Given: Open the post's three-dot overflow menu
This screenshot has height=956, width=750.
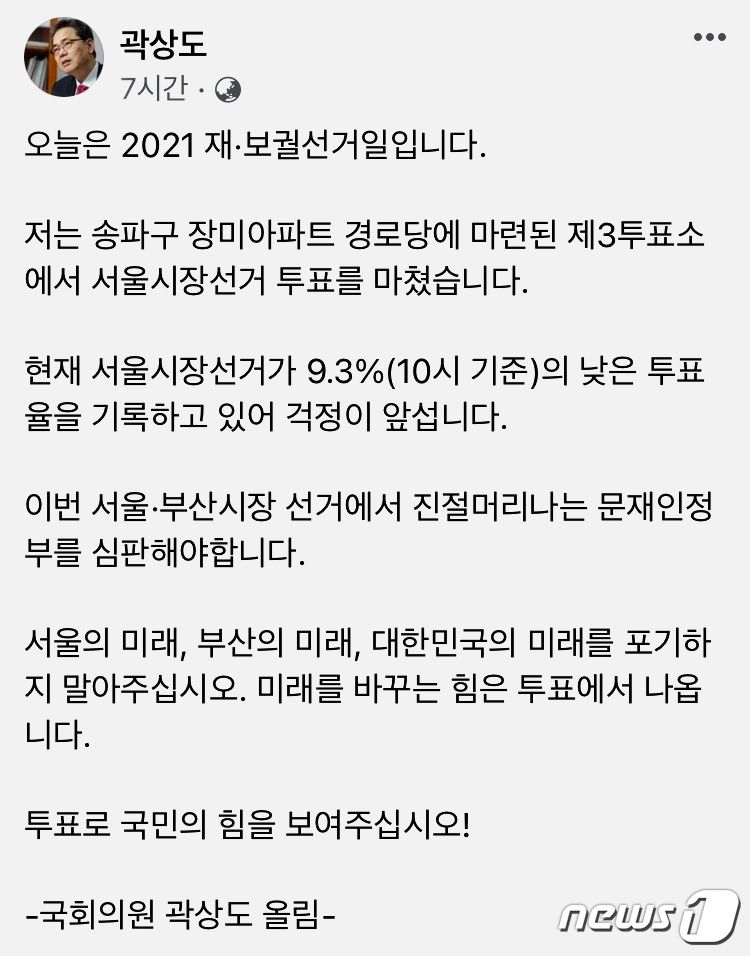Looking at the screenshot, I should 709,38.
